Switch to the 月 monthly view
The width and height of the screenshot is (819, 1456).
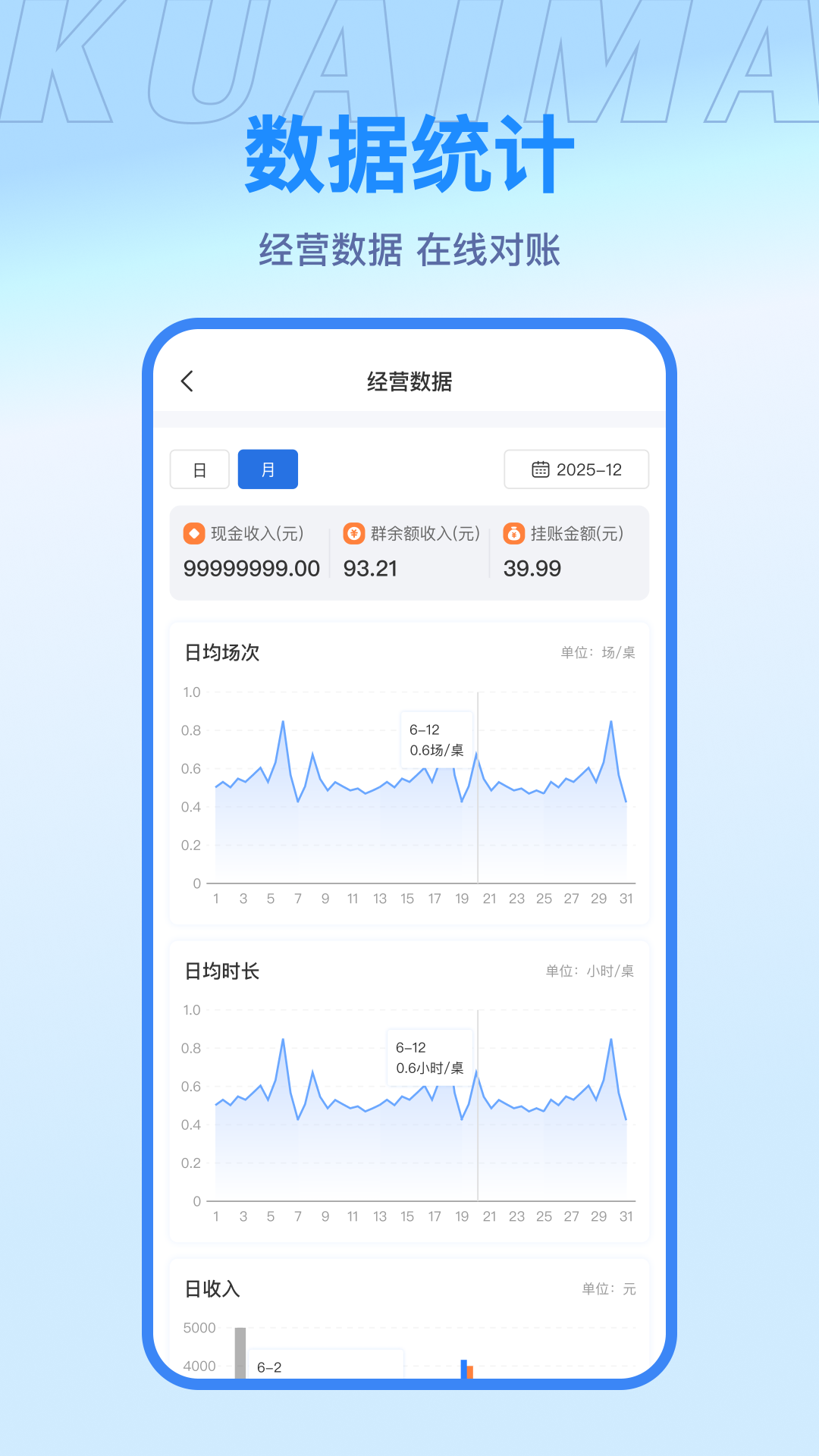click(268, 469)
